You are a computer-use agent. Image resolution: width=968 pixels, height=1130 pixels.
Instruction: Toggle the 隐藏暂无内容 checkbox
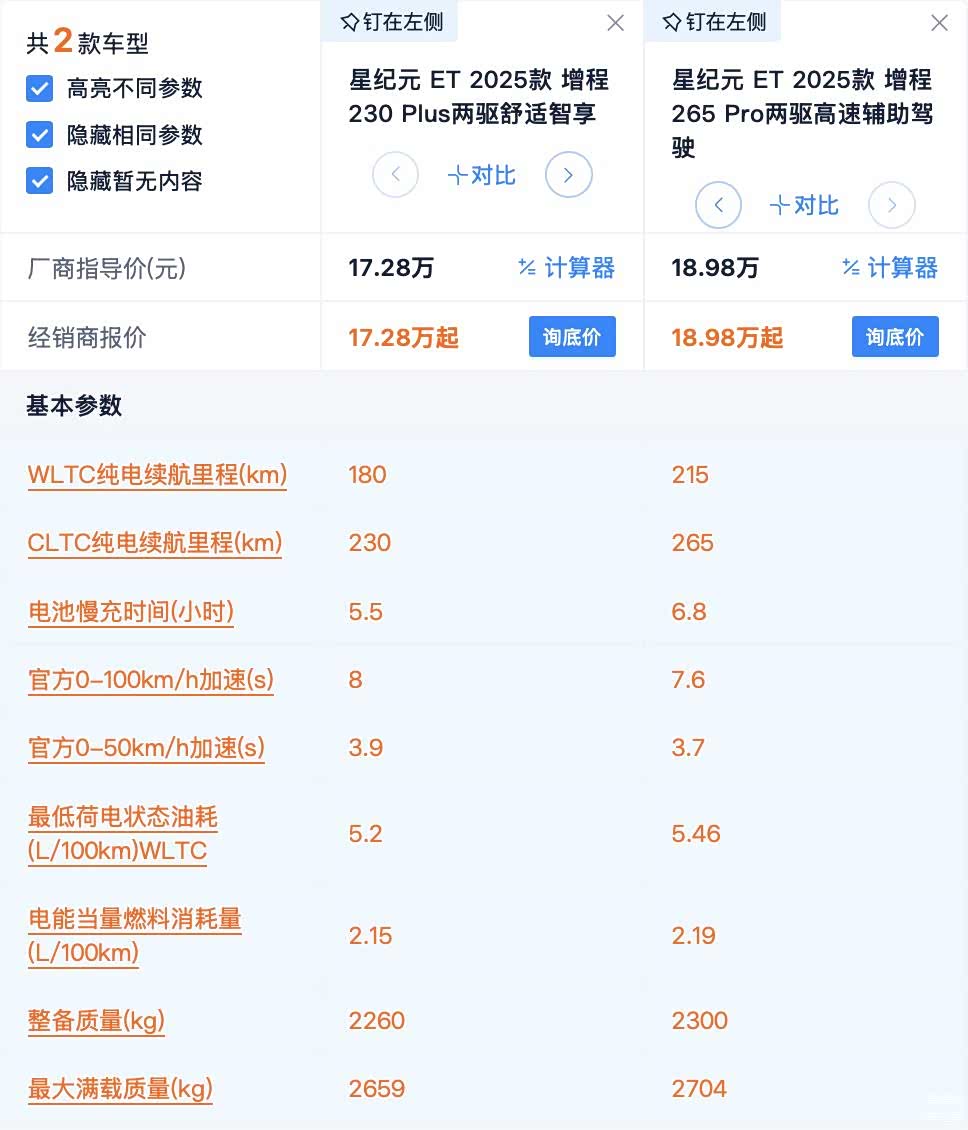(40, 181)
